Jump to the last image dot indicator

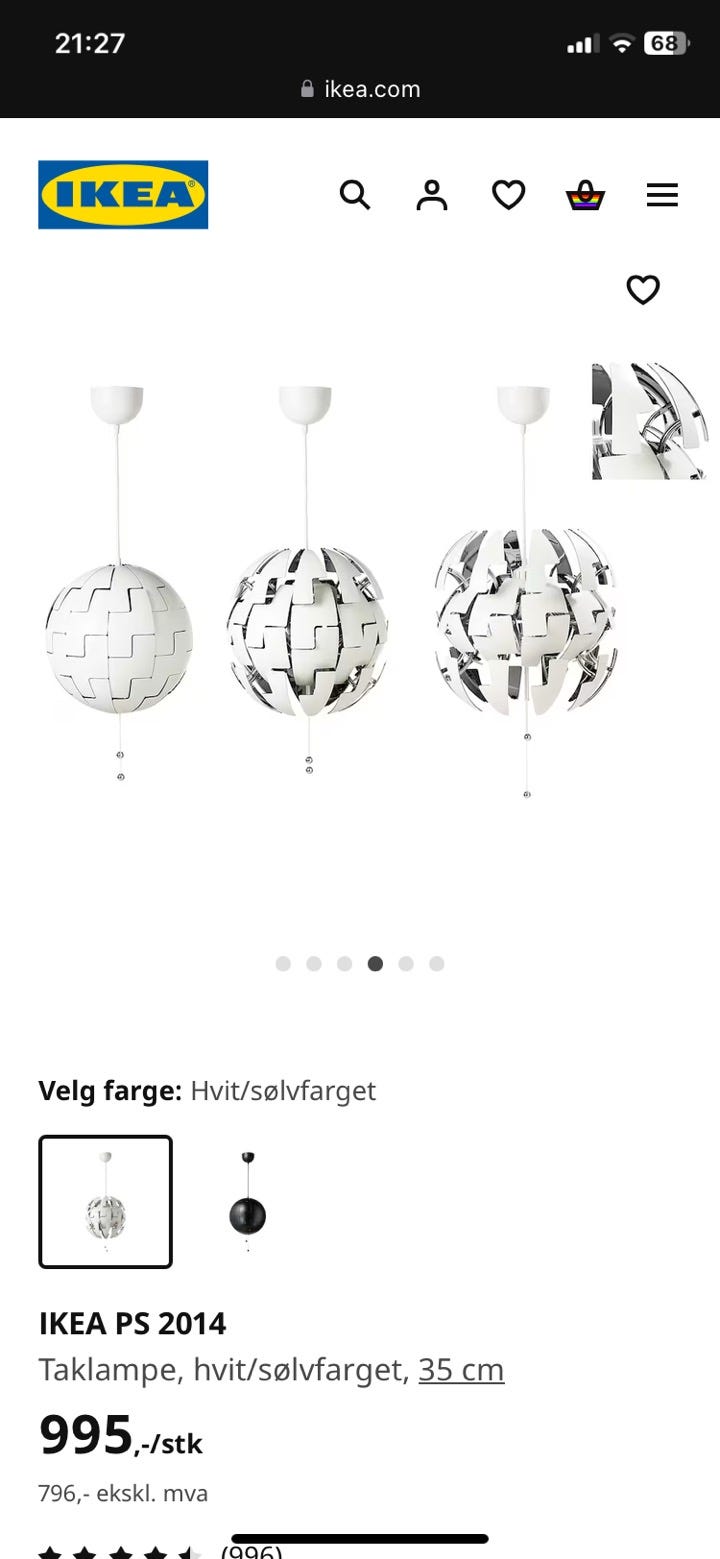tap(436, 964)
